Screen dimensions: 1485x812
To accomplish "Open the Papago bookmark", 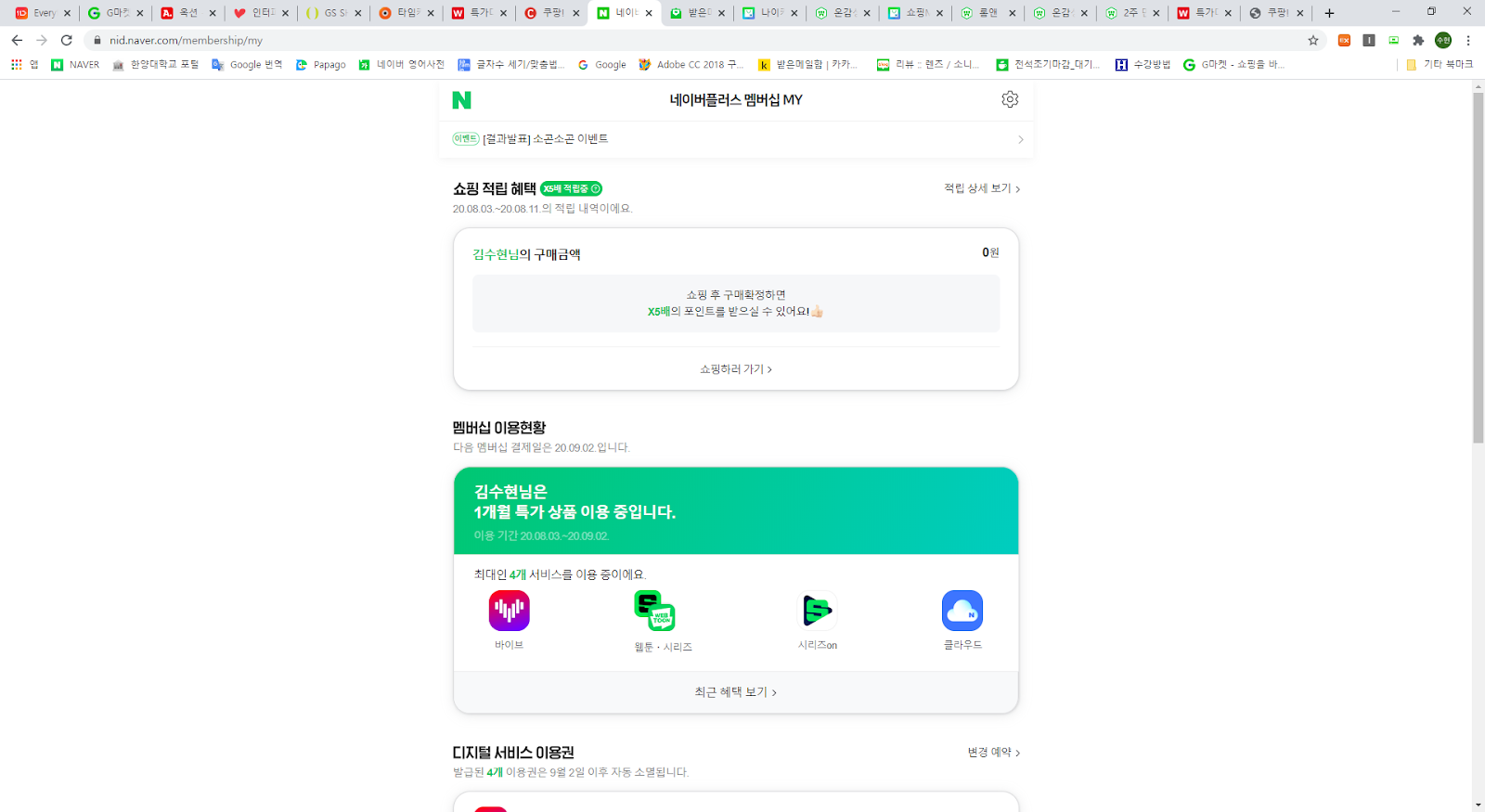I will 321,65.
